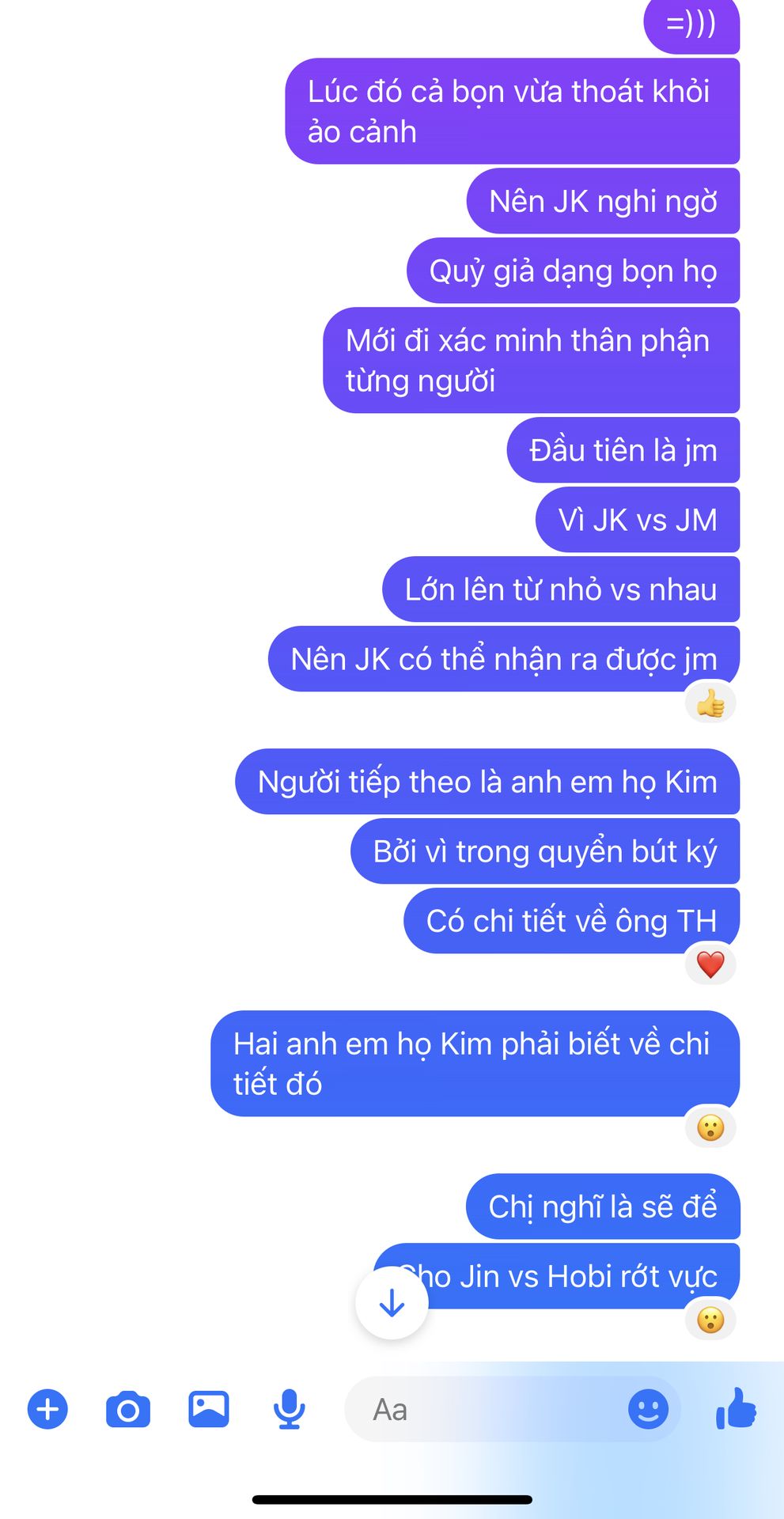View the heart reaction on 'Có chi tiết về ông TH'
The image size is (784, 1519).
click(710, 964)
